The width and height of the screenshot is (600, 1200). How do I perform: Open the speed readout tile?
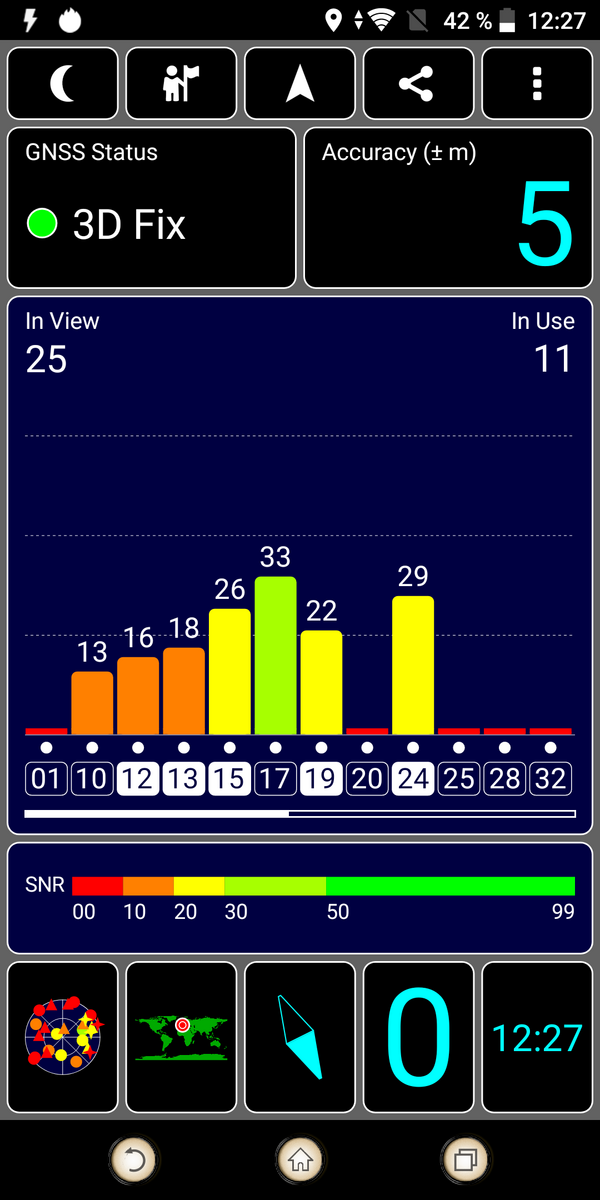coord(418,1037)
